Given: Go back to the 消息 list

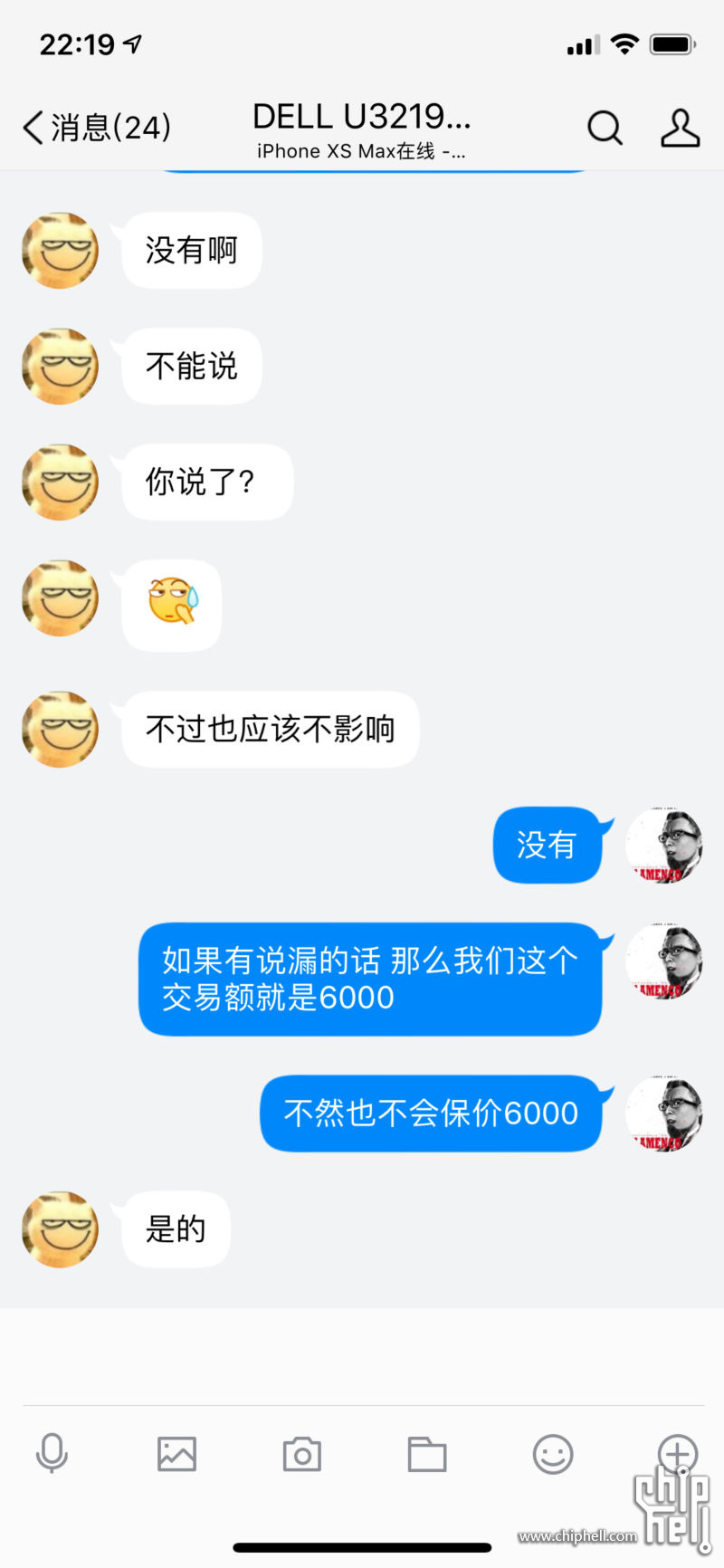Looking at the screenshot, I should coord(97,128).
